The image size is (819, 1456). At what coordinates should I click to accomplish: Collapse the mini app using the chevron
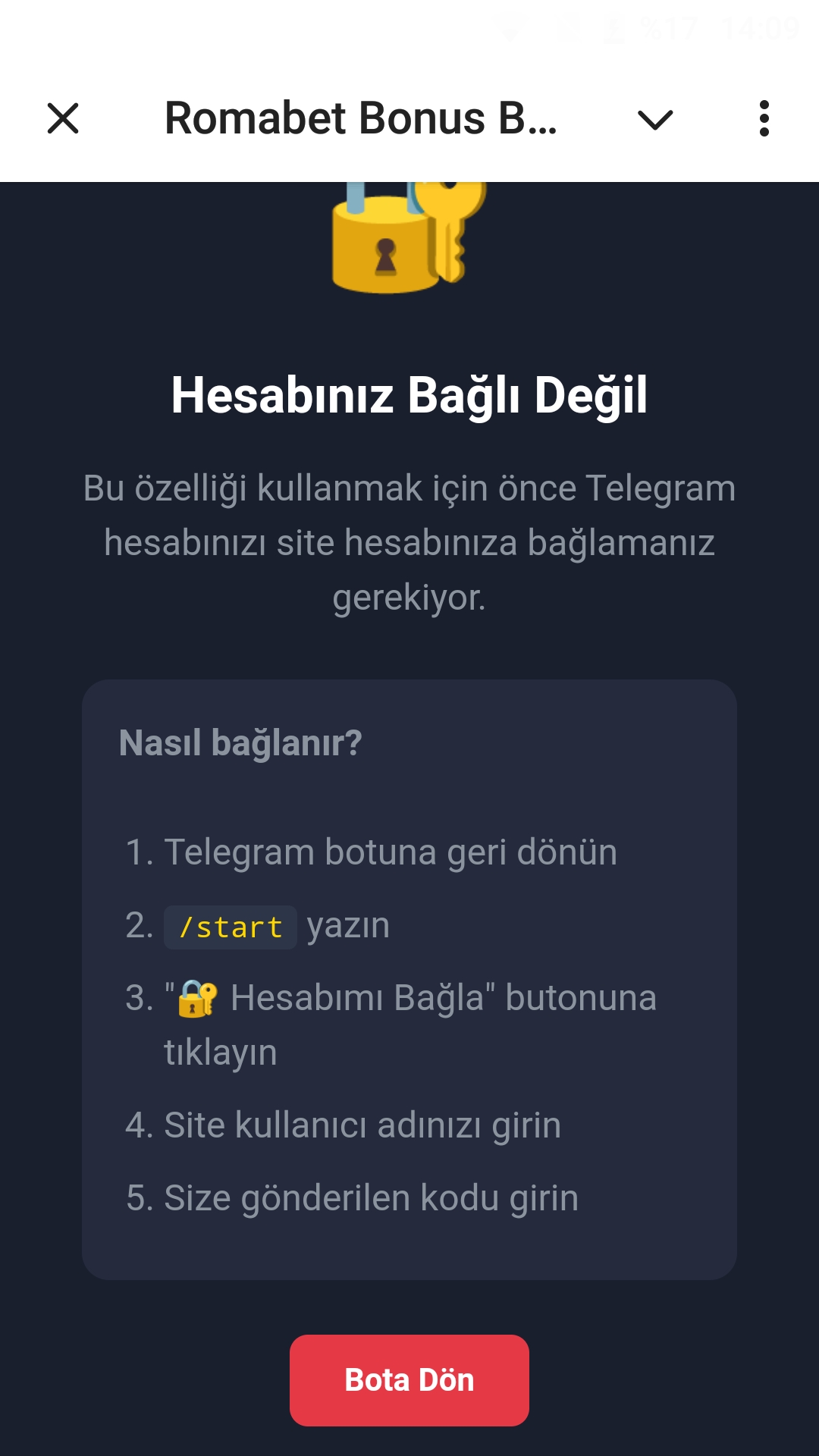coord(655,119)
